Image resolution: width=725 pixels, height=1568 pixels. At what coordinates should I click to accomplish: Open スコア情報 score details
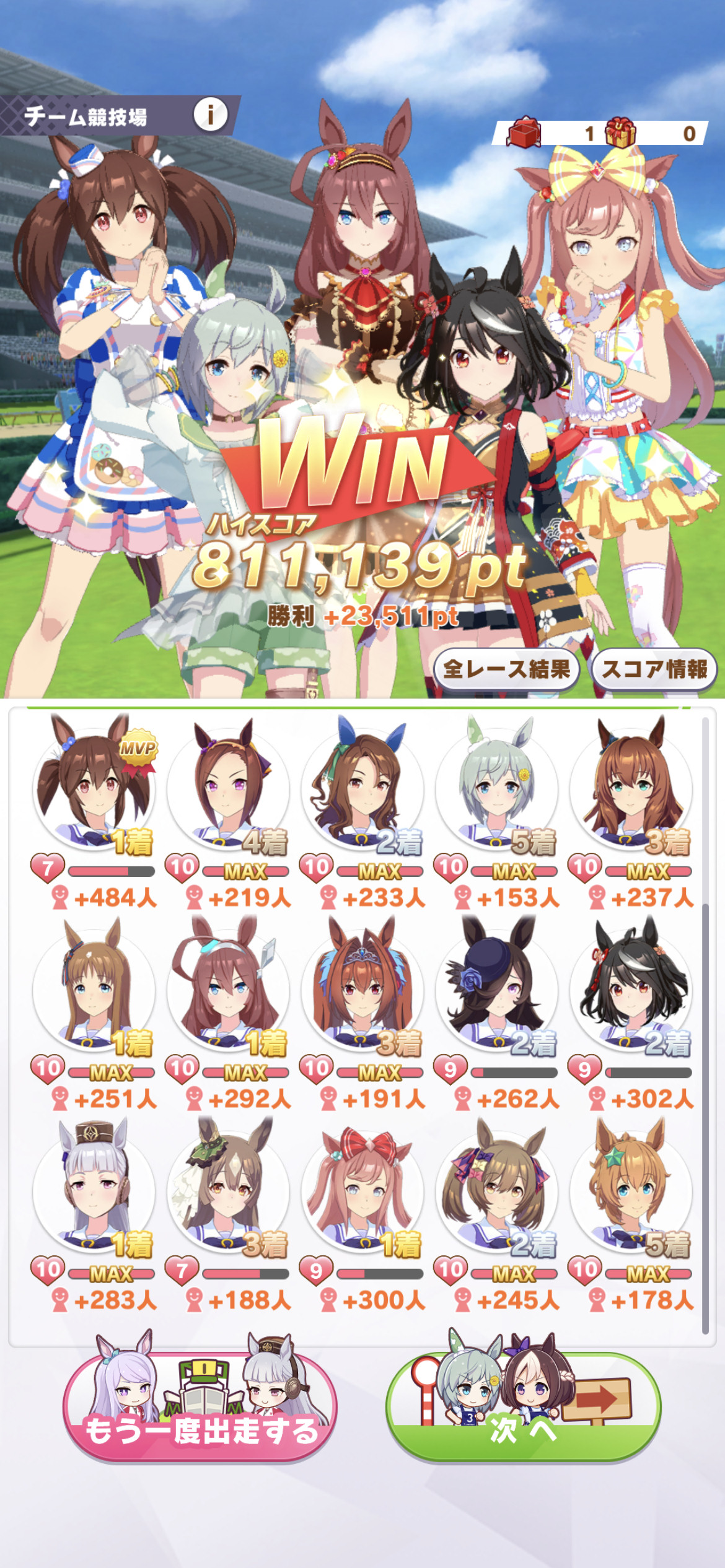point(654,669)
